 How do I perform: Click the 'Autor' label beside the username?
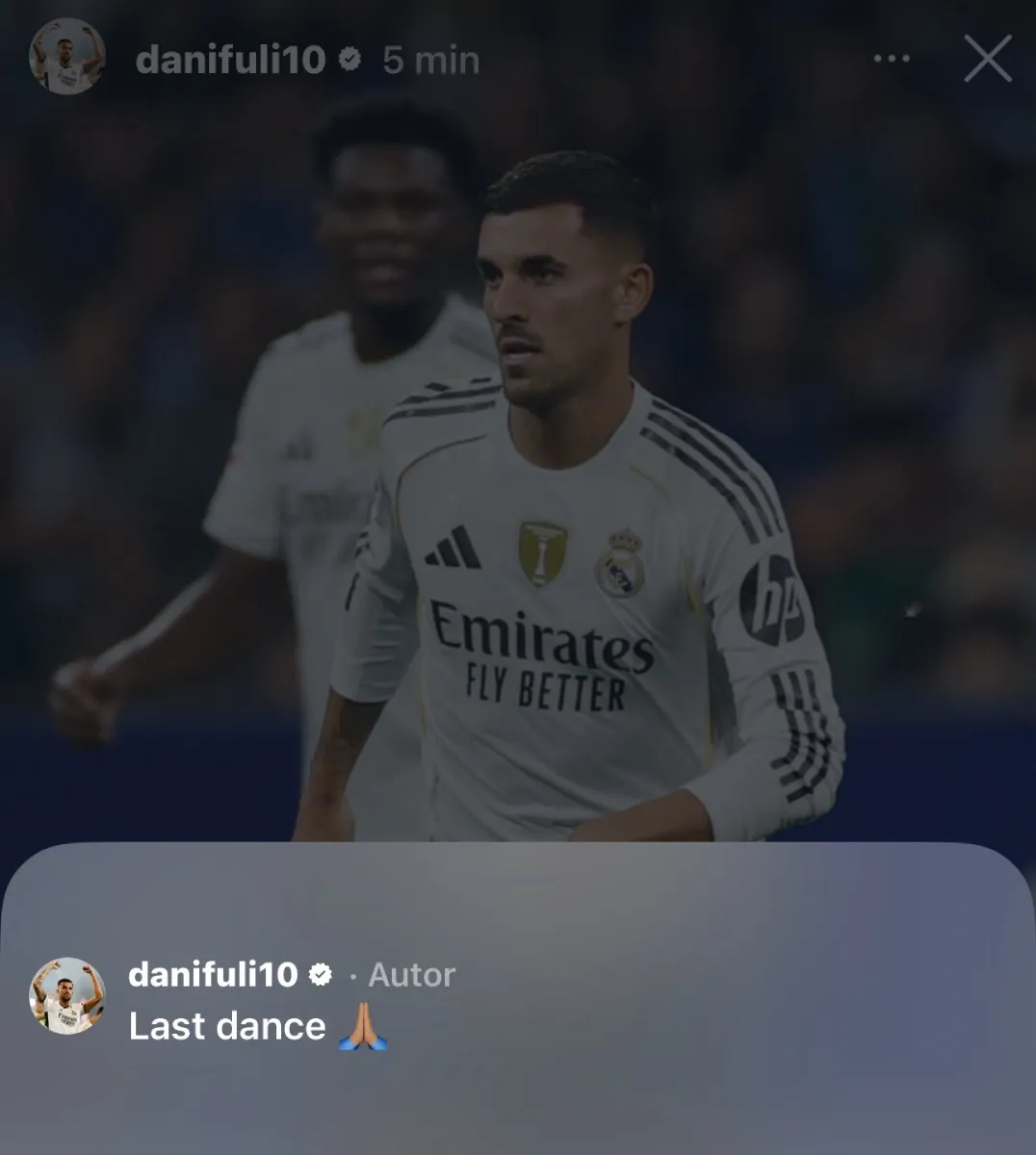tap(411, 975)
